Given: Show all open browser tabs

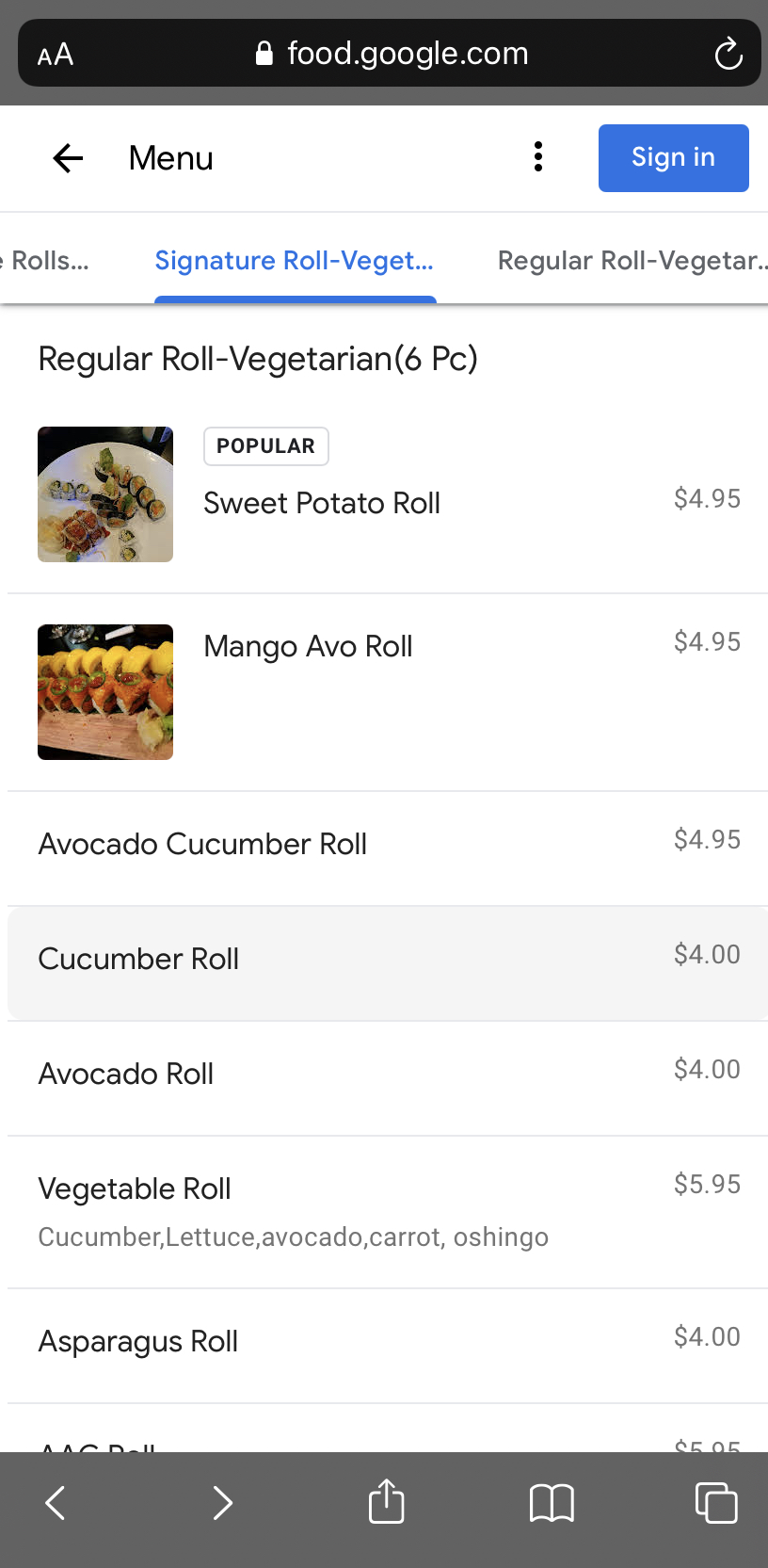Looking at the screenshot, I should (x=716, y=1503).
